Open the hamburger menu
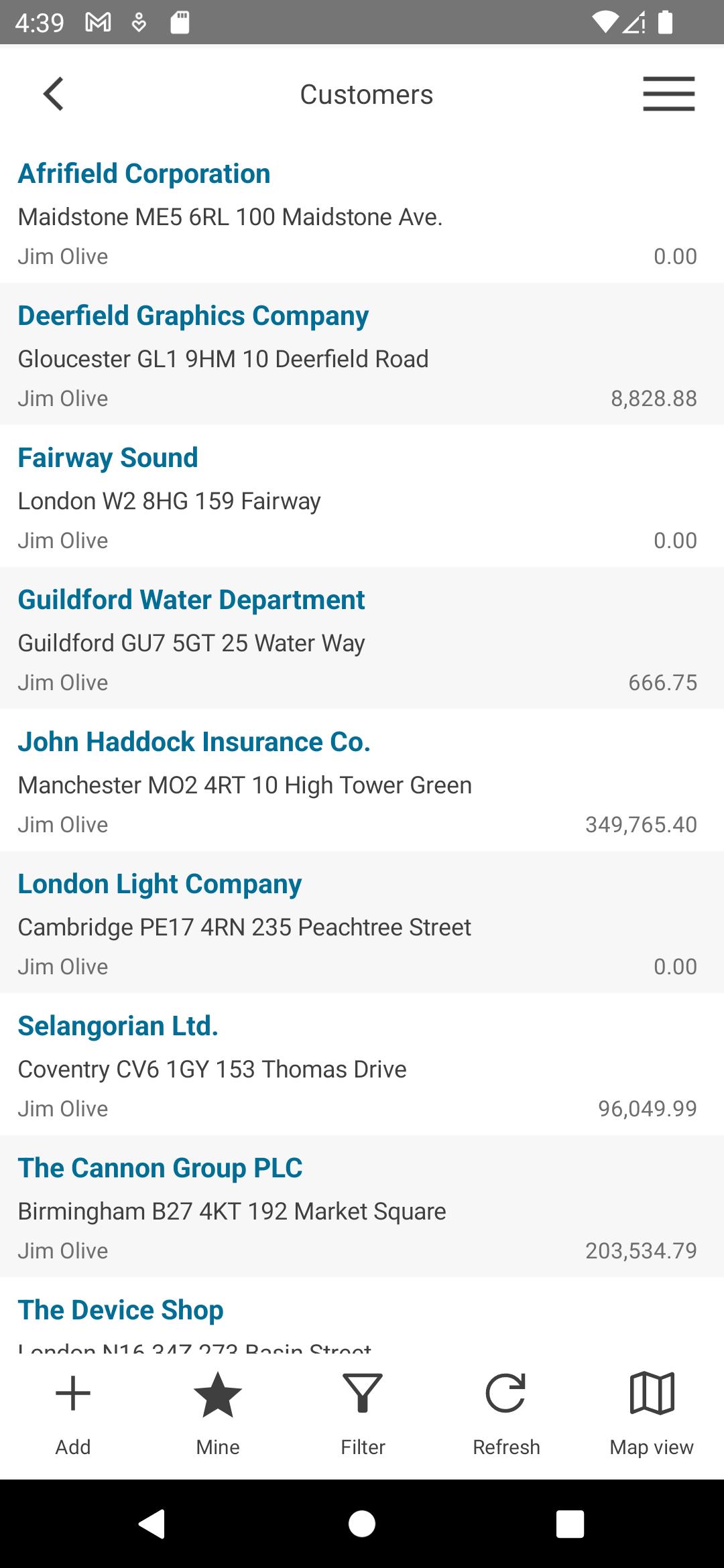This screenshot has height=1568, width=724. point(668,94)
